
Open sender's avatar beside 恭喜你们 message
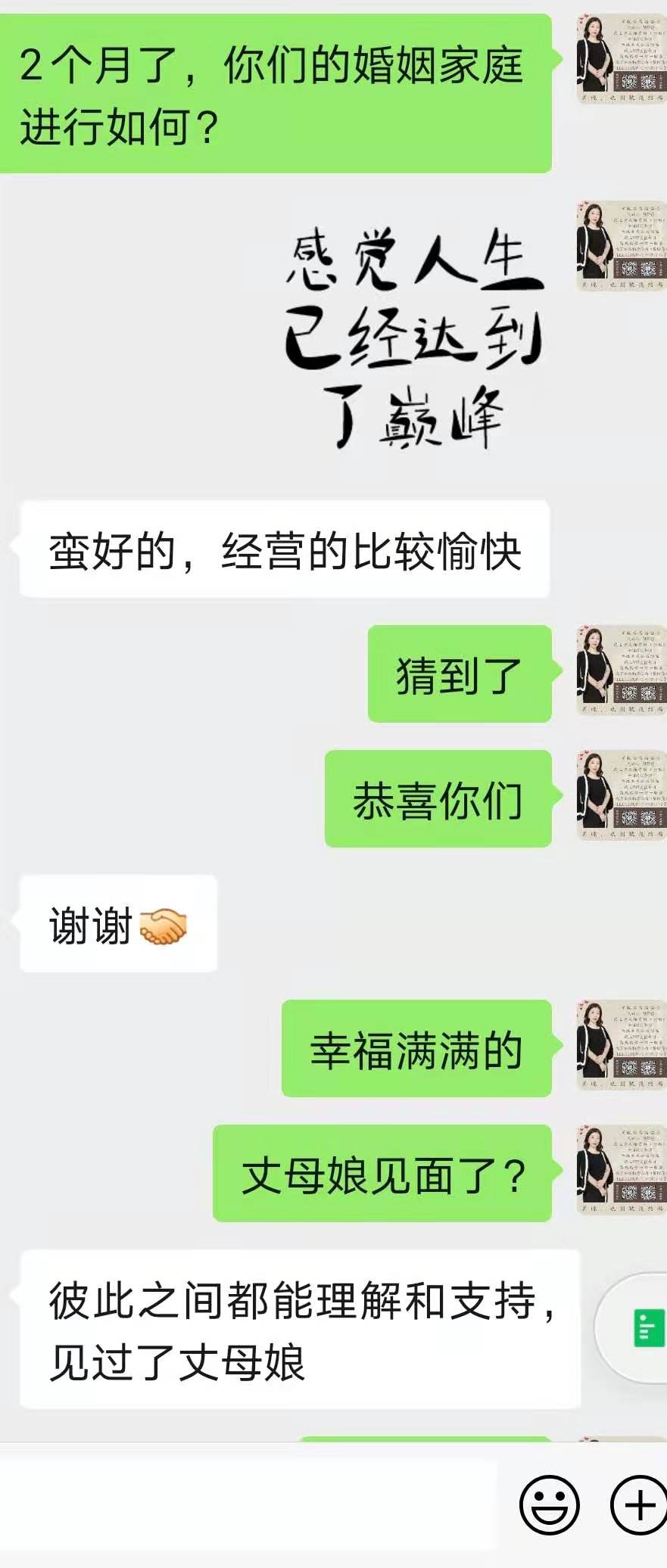621,795
